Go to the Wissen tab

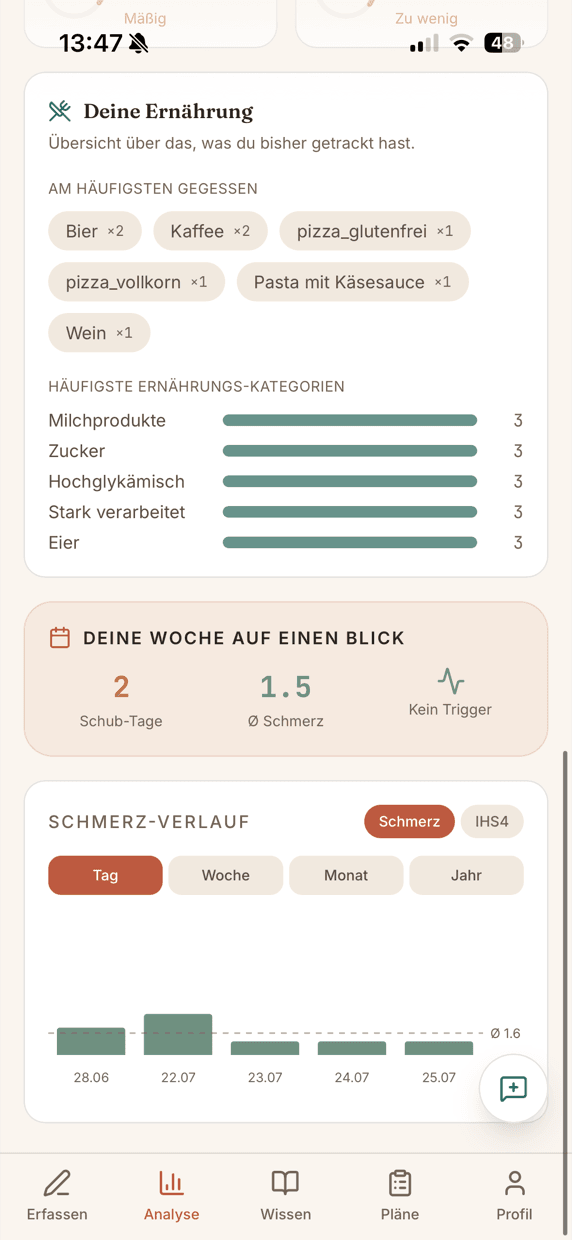pos(285,1195)
